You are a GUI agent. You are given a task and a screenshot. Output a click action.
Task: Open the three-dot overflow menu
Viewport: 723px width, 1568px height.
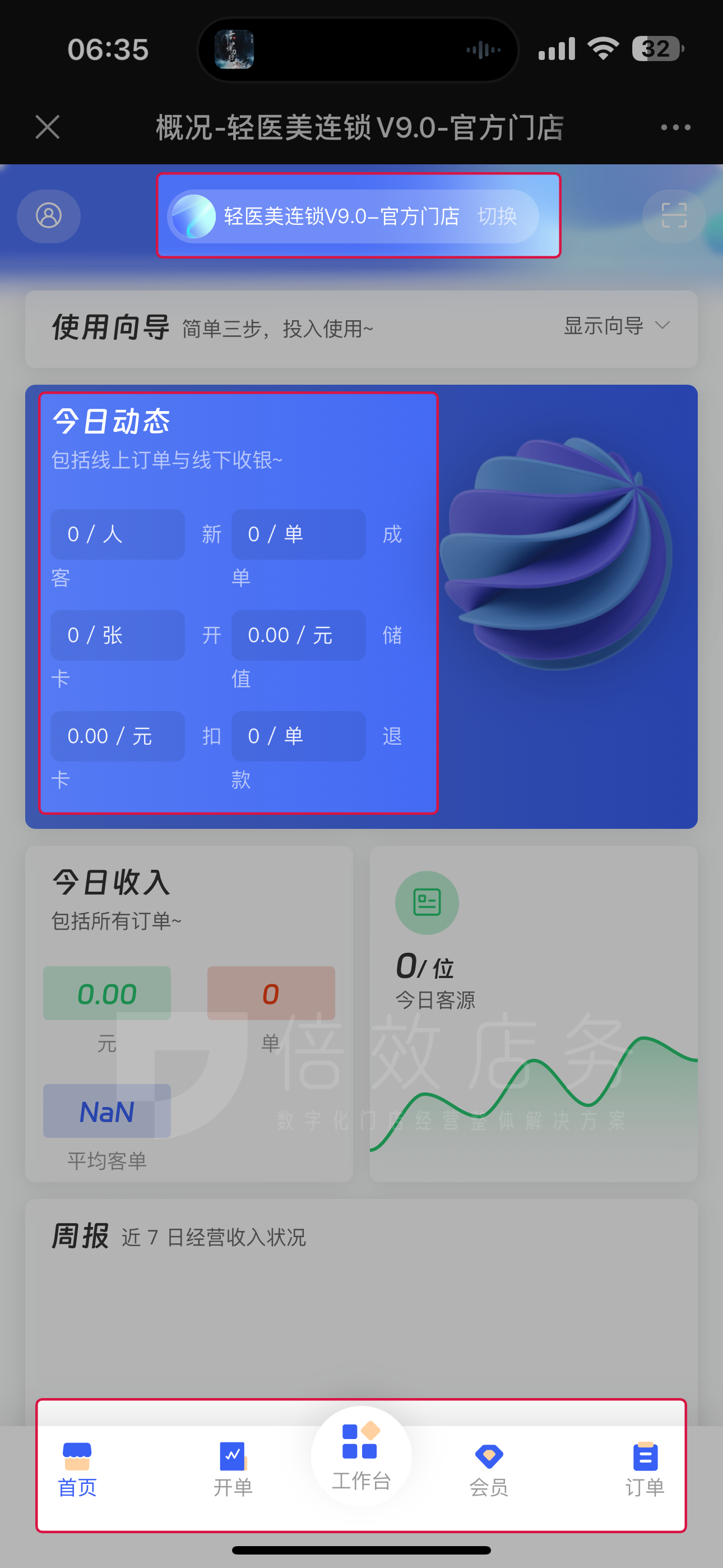pyautogui.click(x=675, y=127)
